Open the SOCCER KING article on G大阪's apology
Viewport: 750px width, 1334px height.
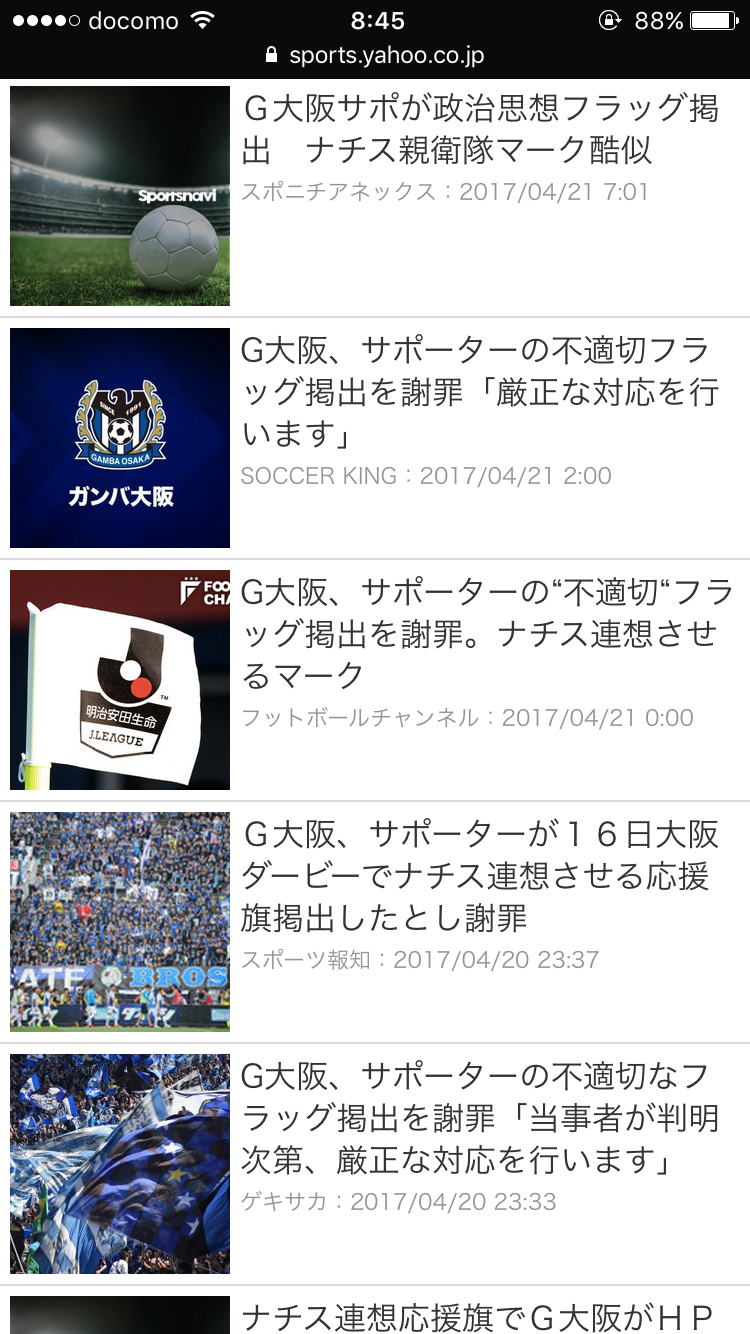coord(480,393)
